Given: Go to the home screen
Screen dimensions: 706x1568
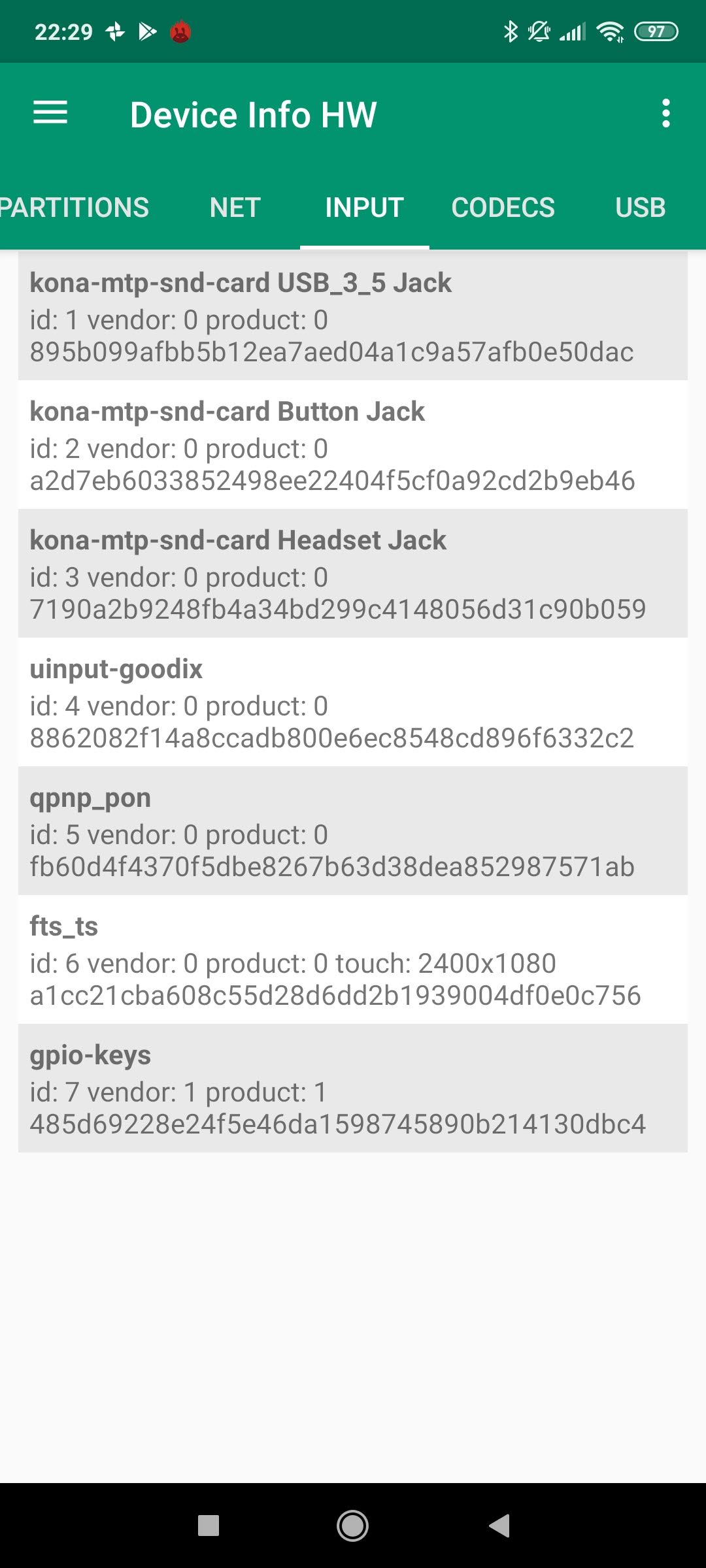Looking at the screenshot, I should point(352,1526).
